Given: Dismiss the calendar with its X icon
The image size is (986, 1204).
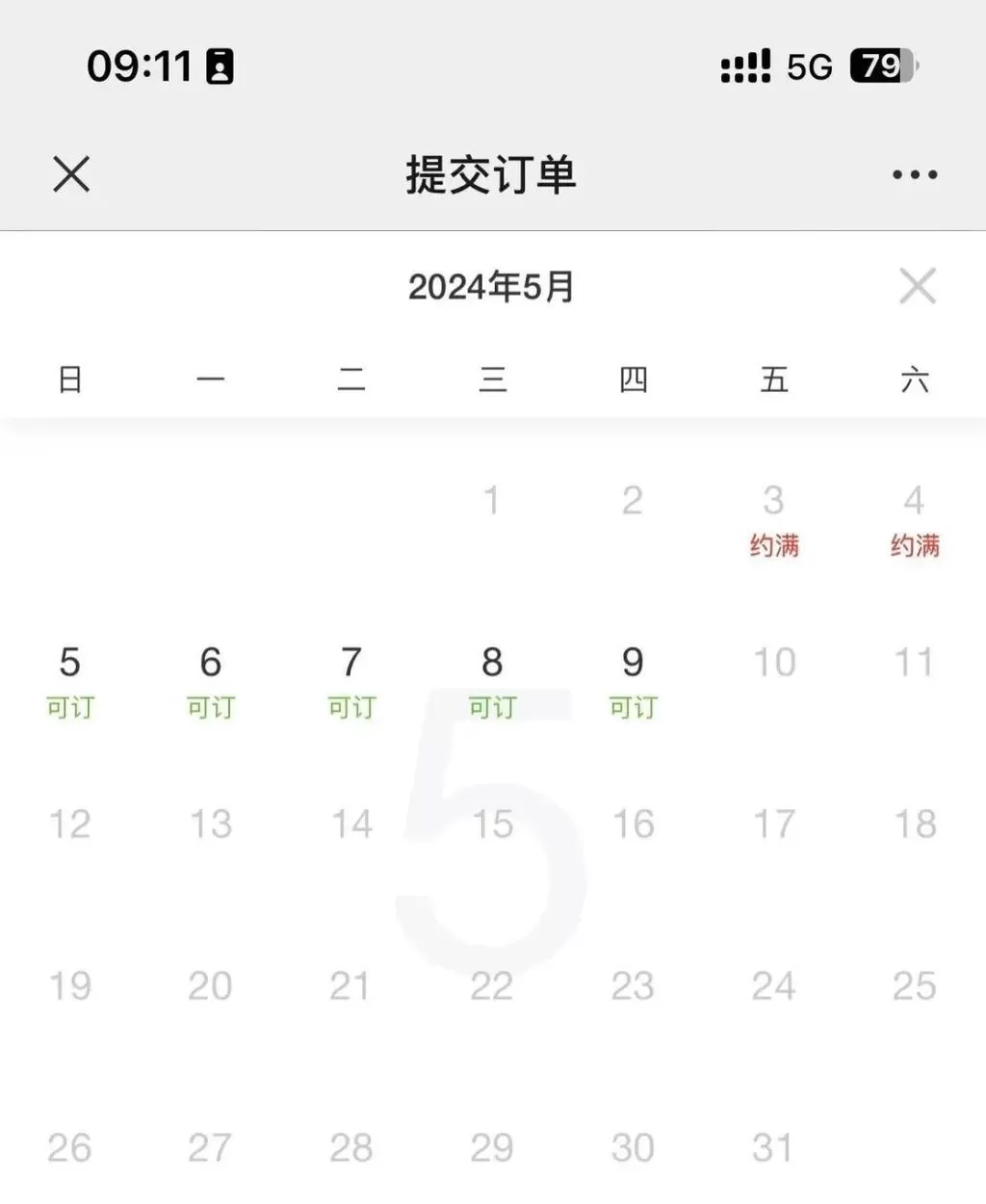Looking at the screenshot, I should 916,287.
